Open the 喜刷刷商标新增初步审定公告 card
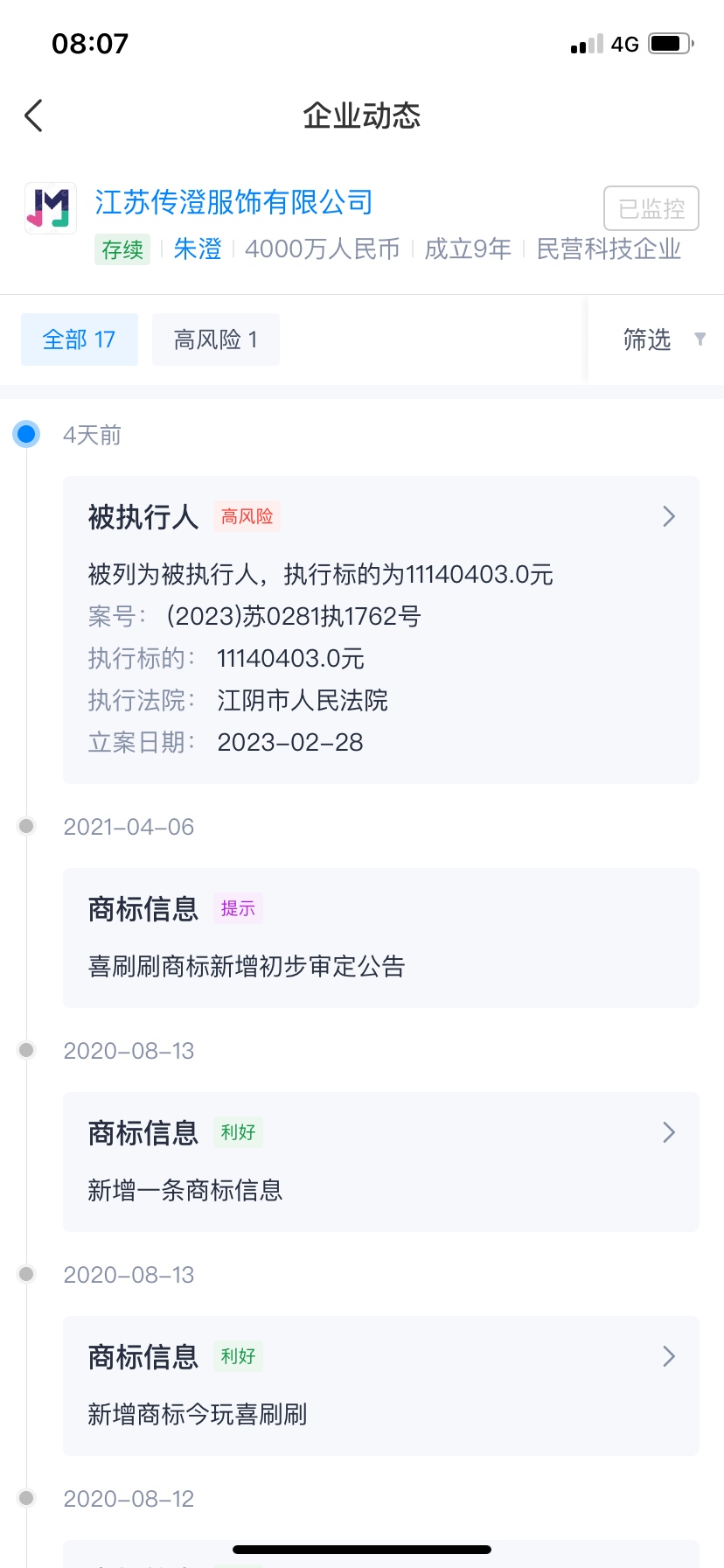The image size is (724, 1568). (381, 938)
